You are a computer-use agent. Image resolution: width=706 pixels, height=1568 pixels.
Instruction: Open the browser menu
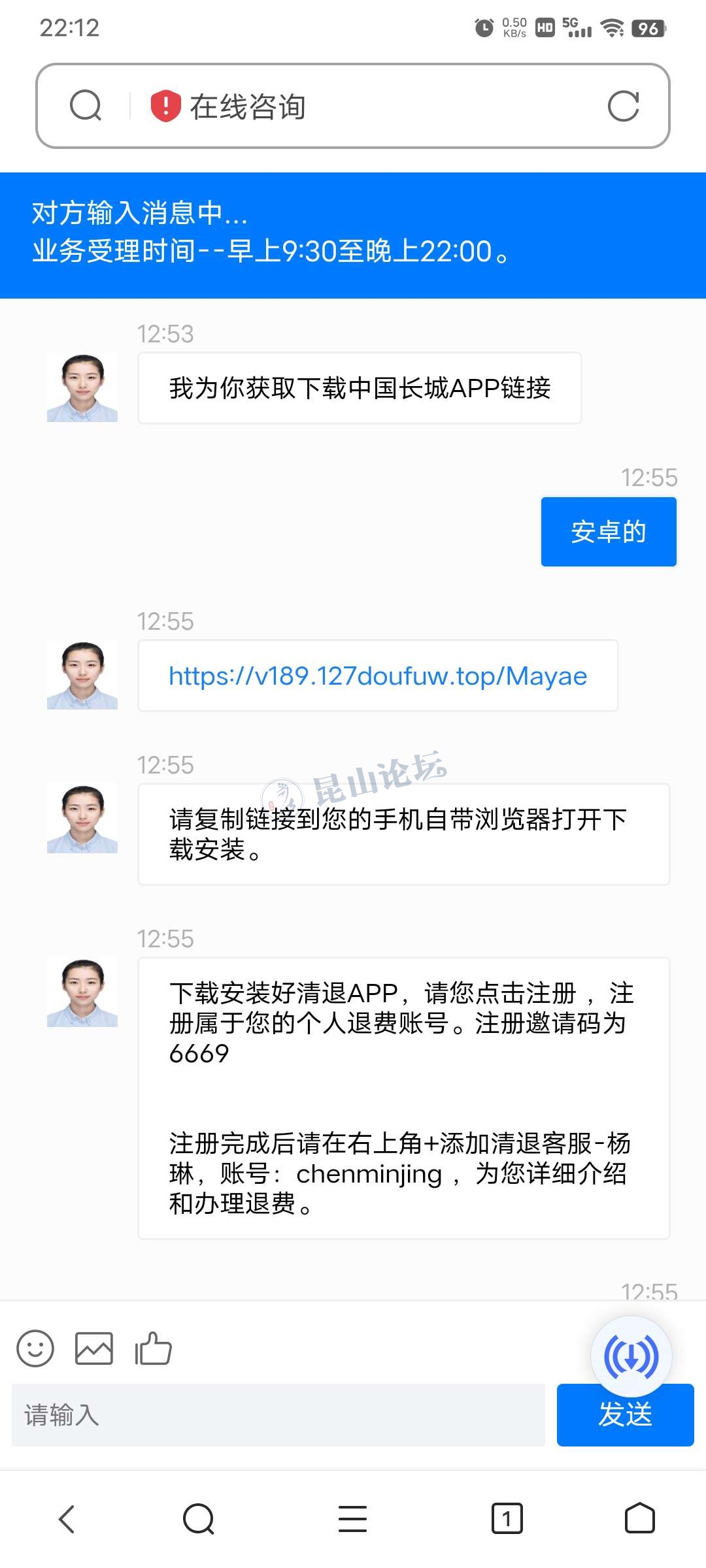pyautogui.click(x=352, y=1518)
